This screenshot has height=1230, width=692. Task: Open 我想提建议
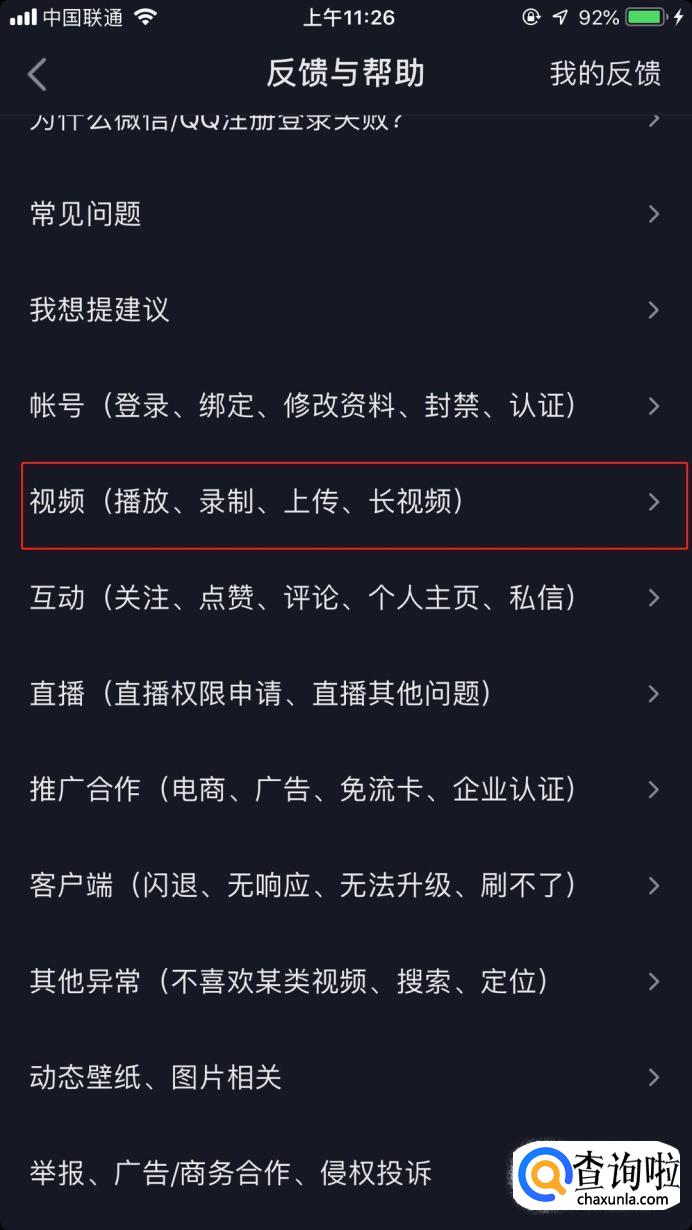[x=346, y=310]
